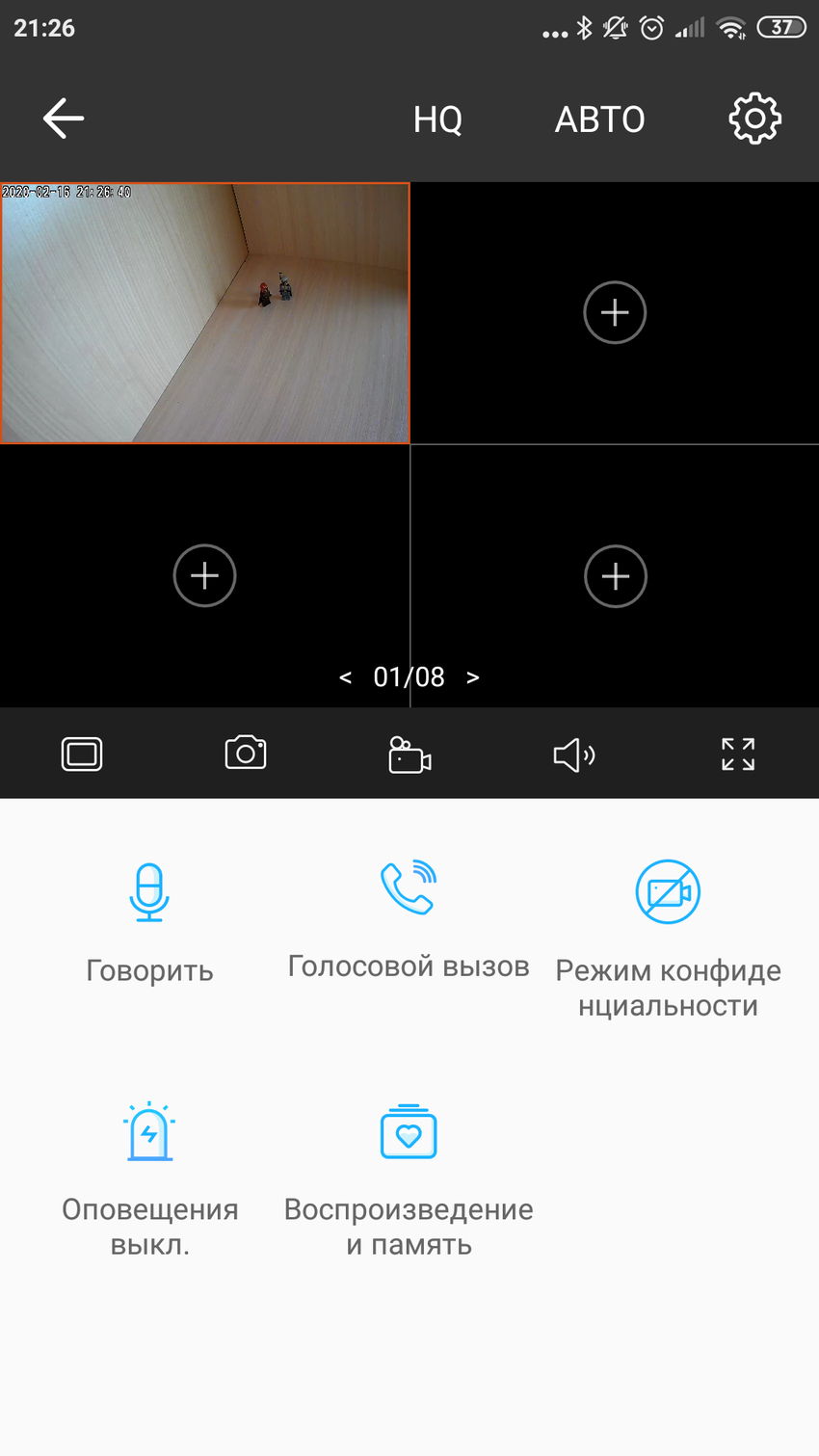Expand the video to full screen
The image size is (819, 1456).
(738, 754)
